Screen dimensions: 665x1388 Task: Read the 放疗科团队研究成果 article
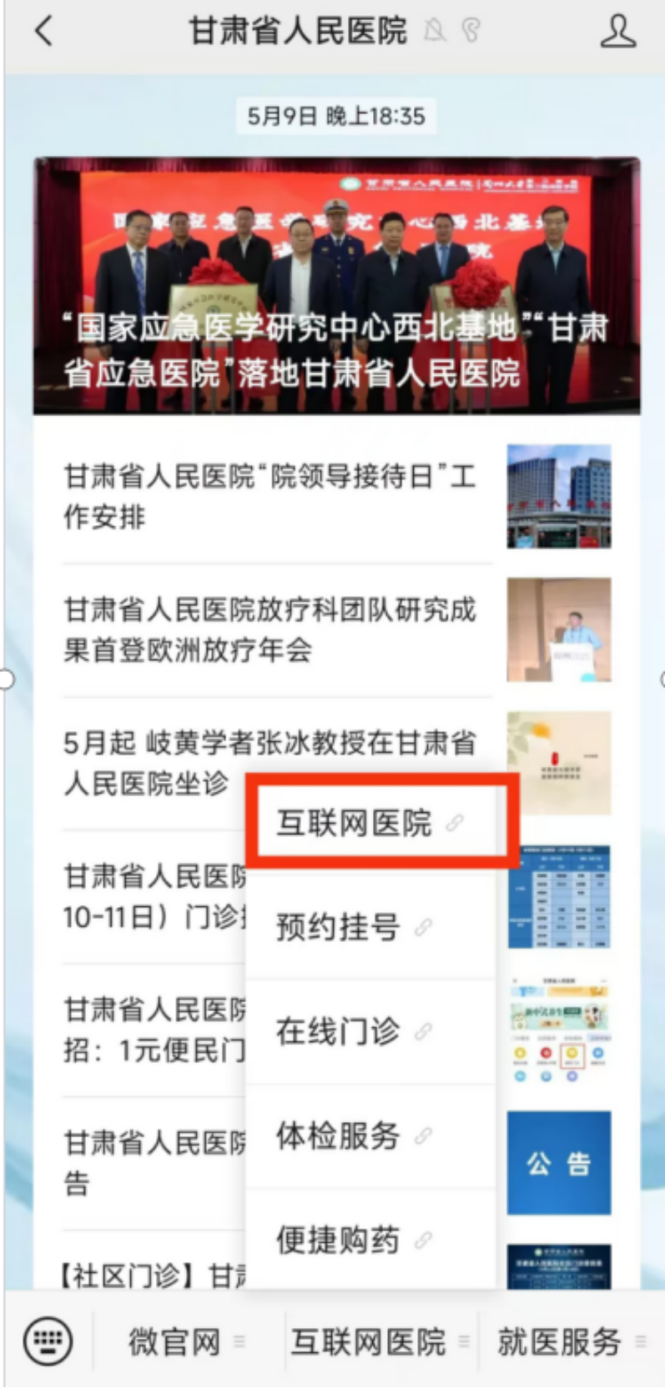270,629
